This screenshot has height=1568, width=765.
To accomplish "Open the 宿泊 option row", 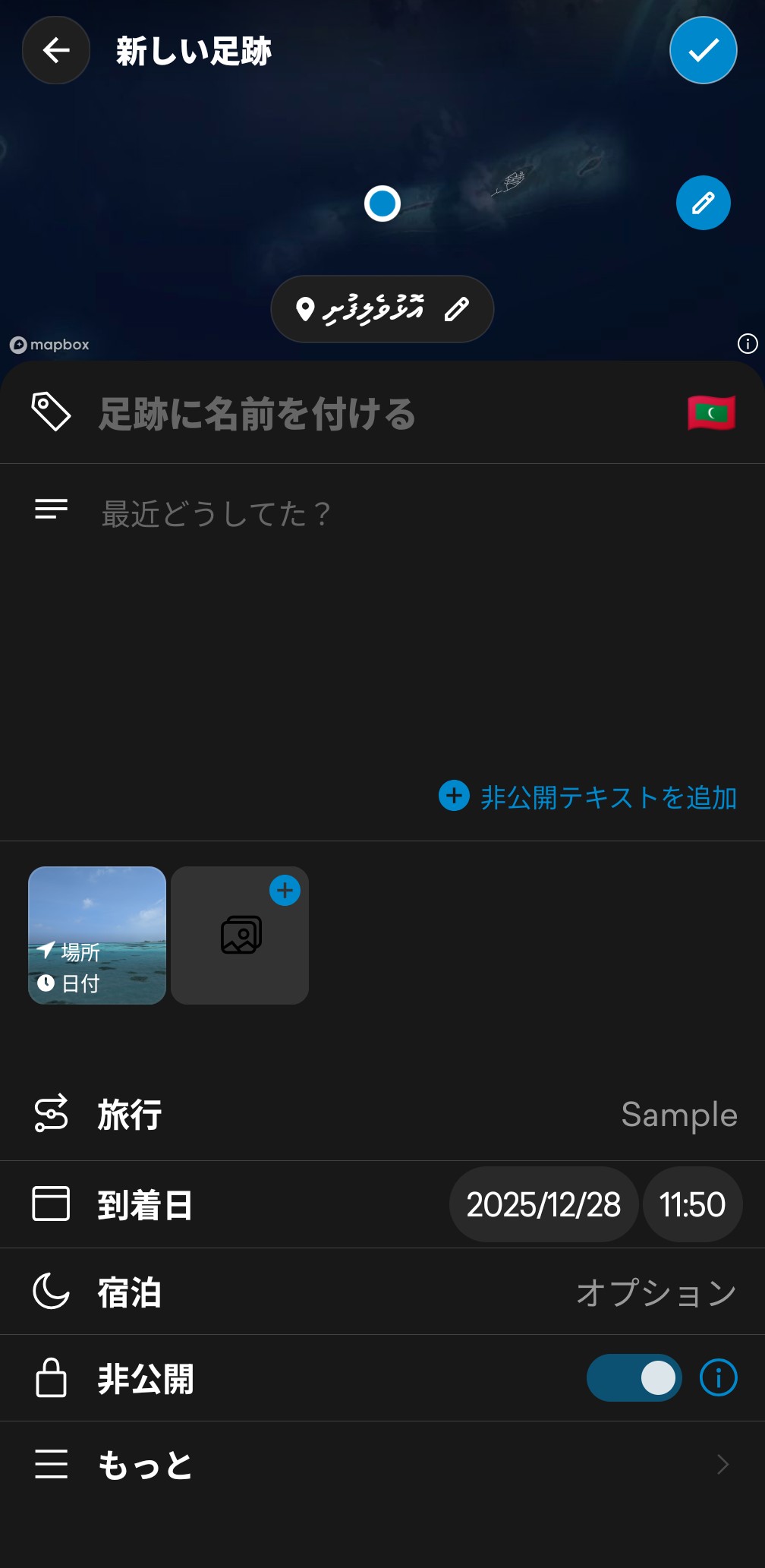I will pyautogui.click(x=382, y=1292).
